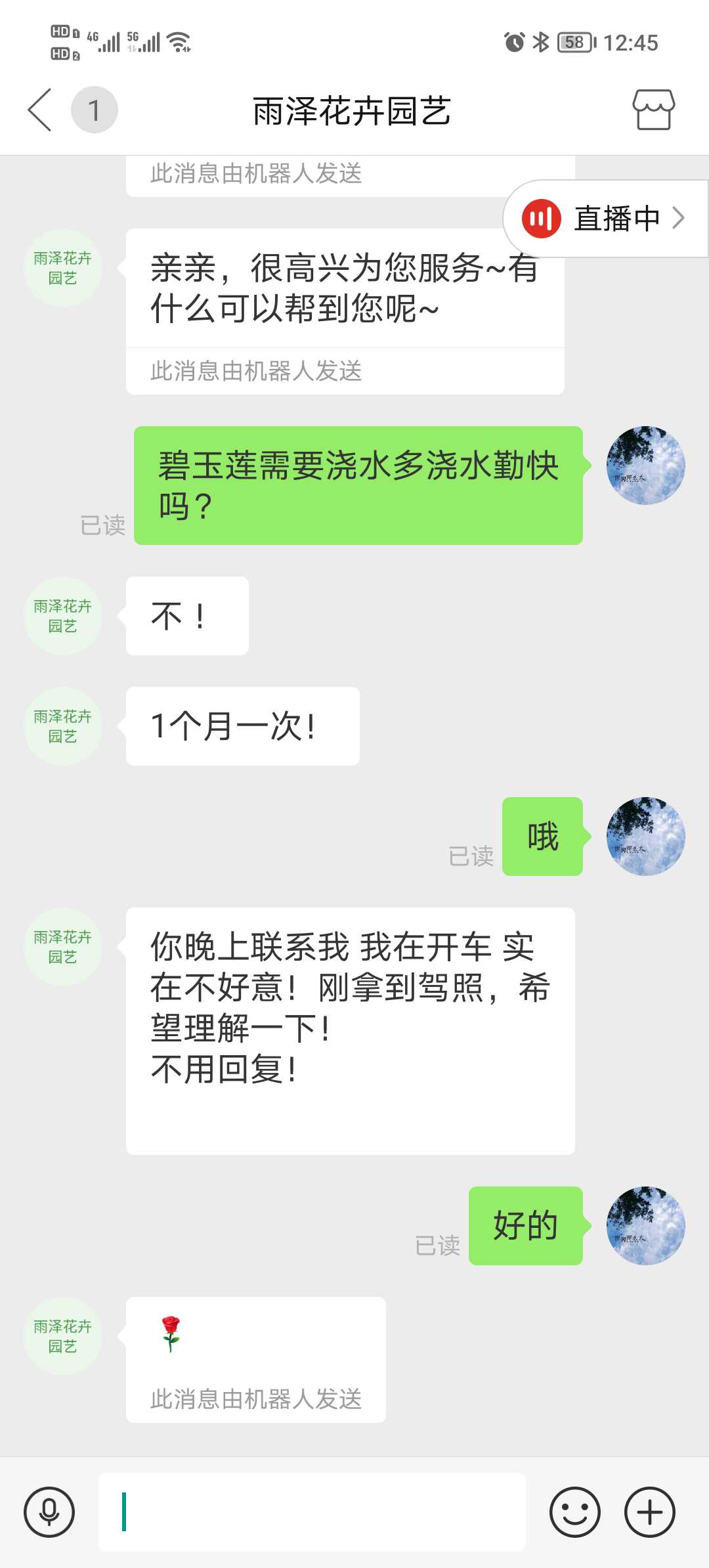Open the plus attachments menu
Viewport: 709px width, 1568px height.
click(650, 1512)
